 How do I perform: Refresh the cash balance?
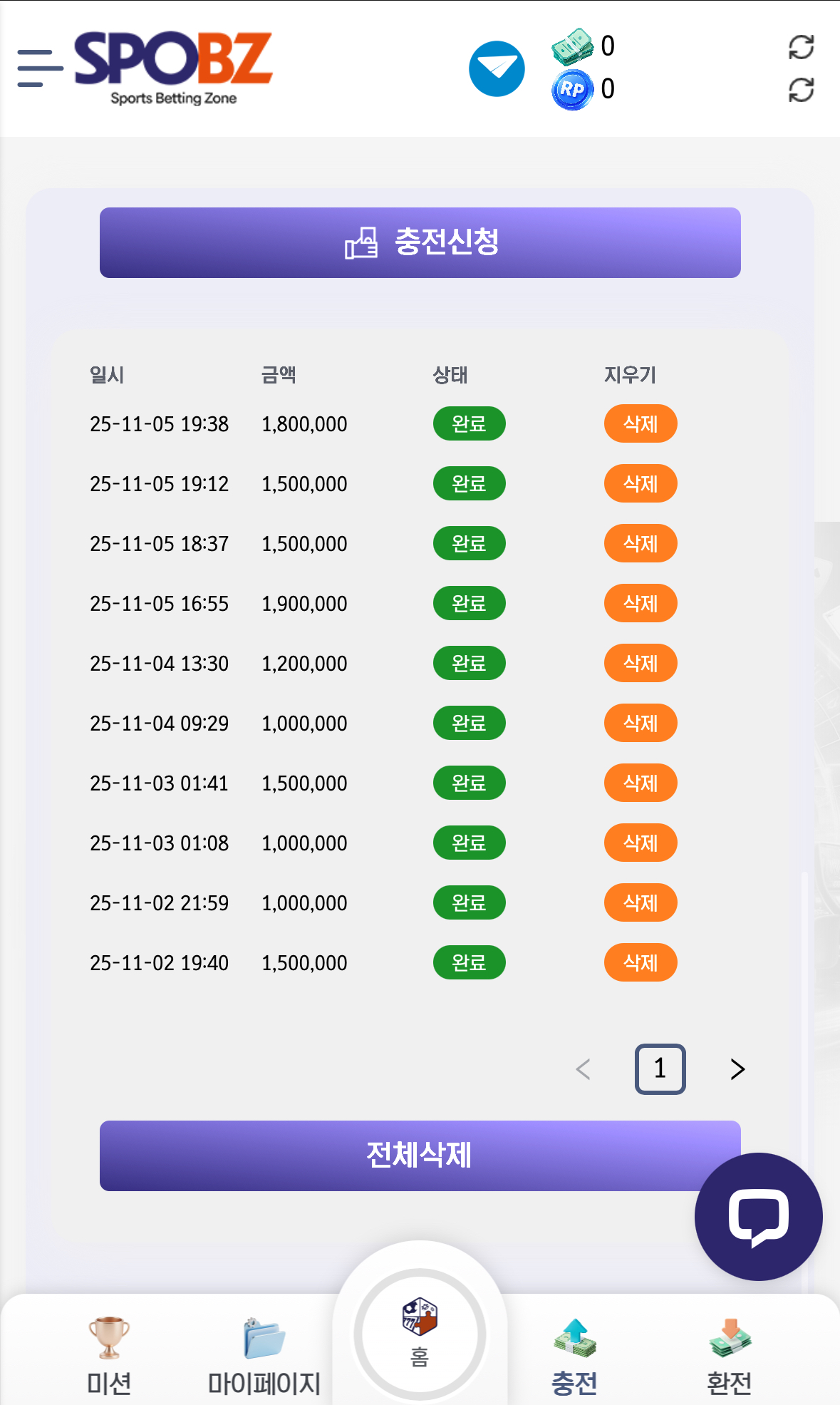click(801, 48)
